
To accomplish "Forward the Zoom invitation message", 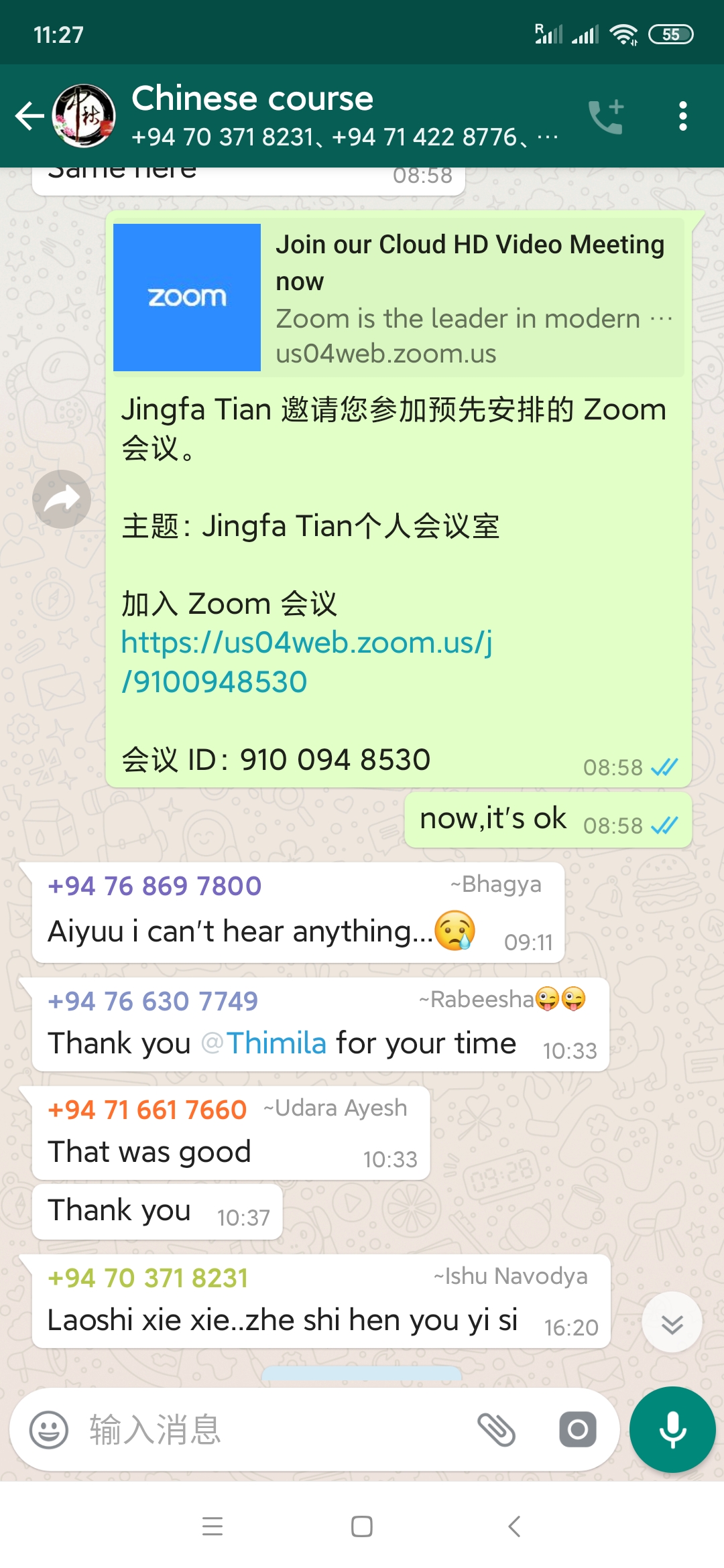I will click(x=62, y=499).
